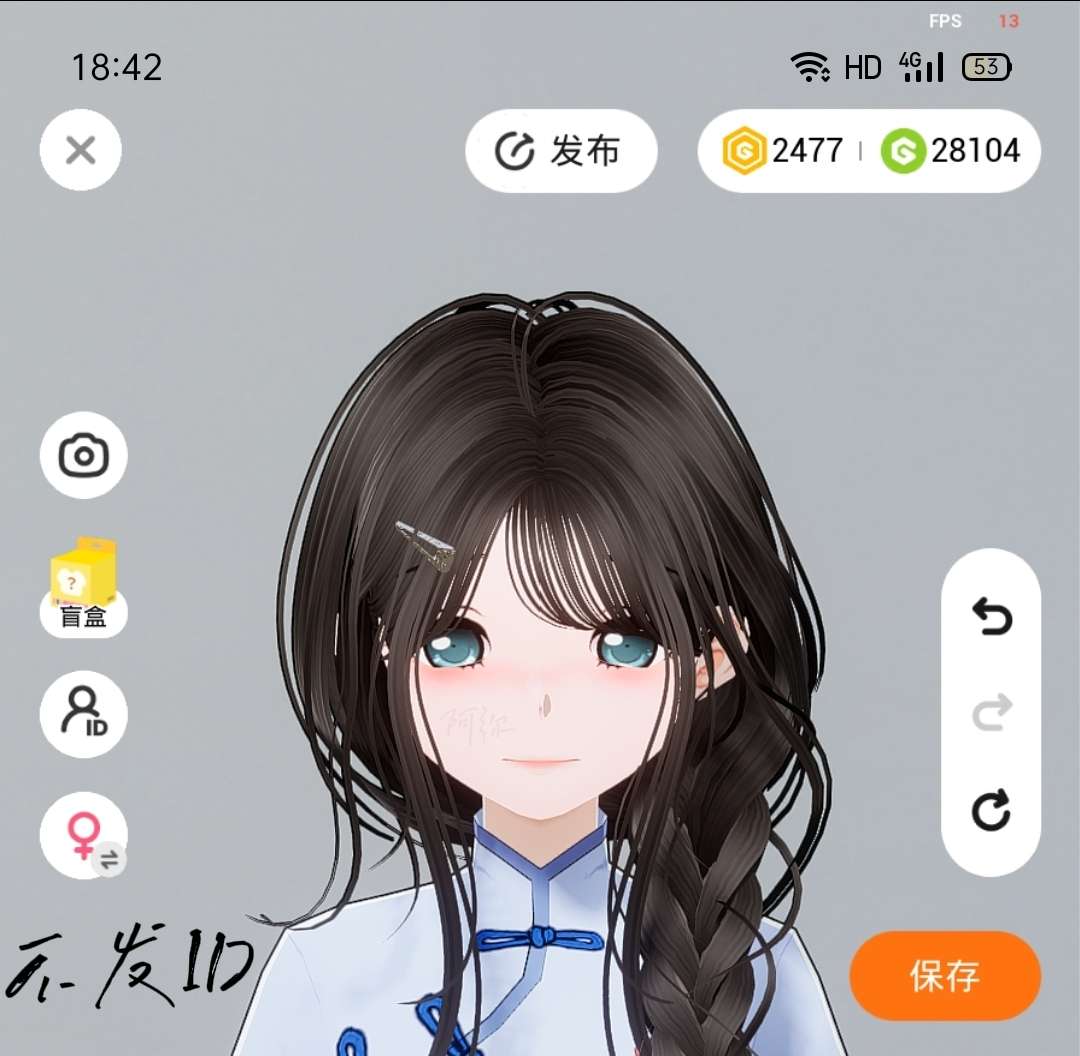Save the avatar with 保存
Image resolution: width=1080 pixels, height=1056 pixels.
pos(945,975)
